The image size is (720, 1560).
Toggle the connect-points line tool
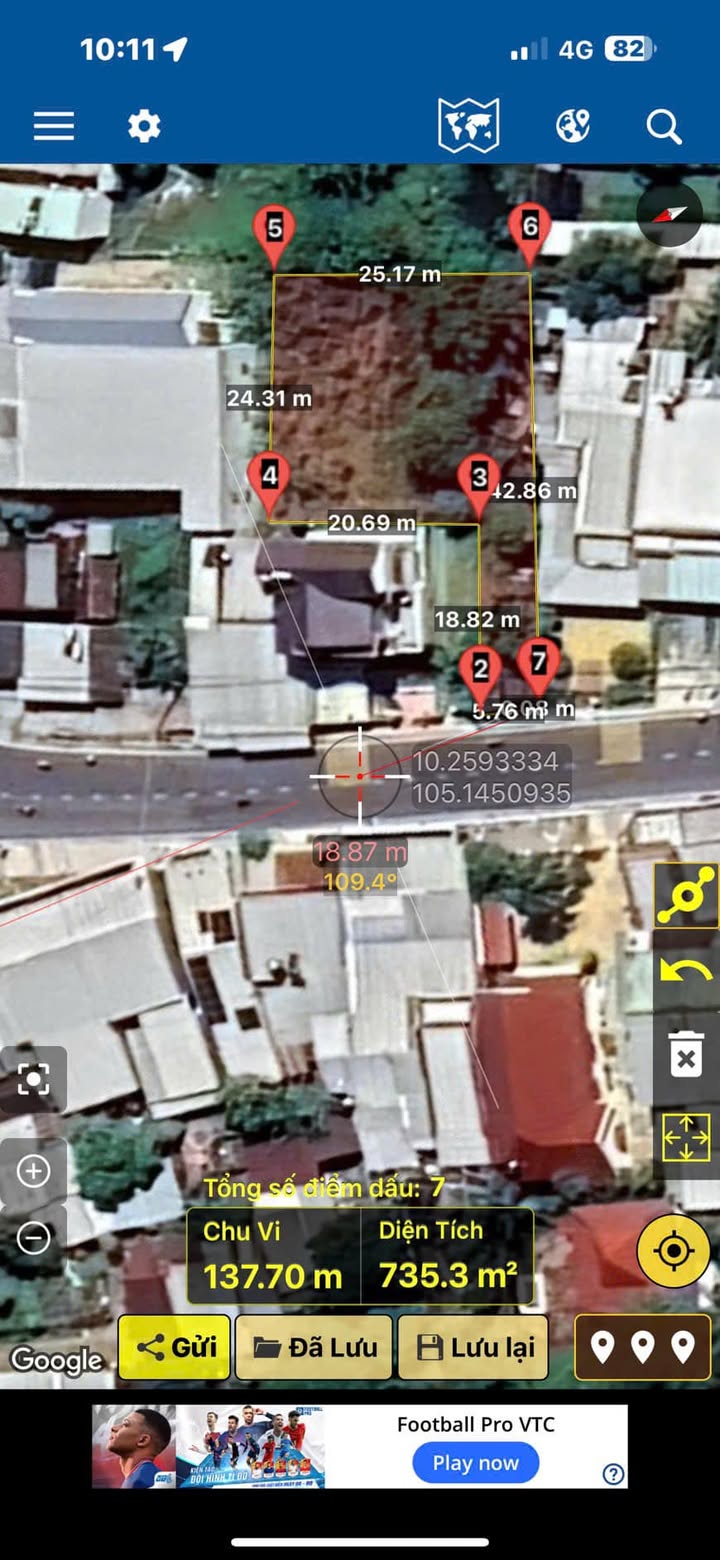point(686,895)
